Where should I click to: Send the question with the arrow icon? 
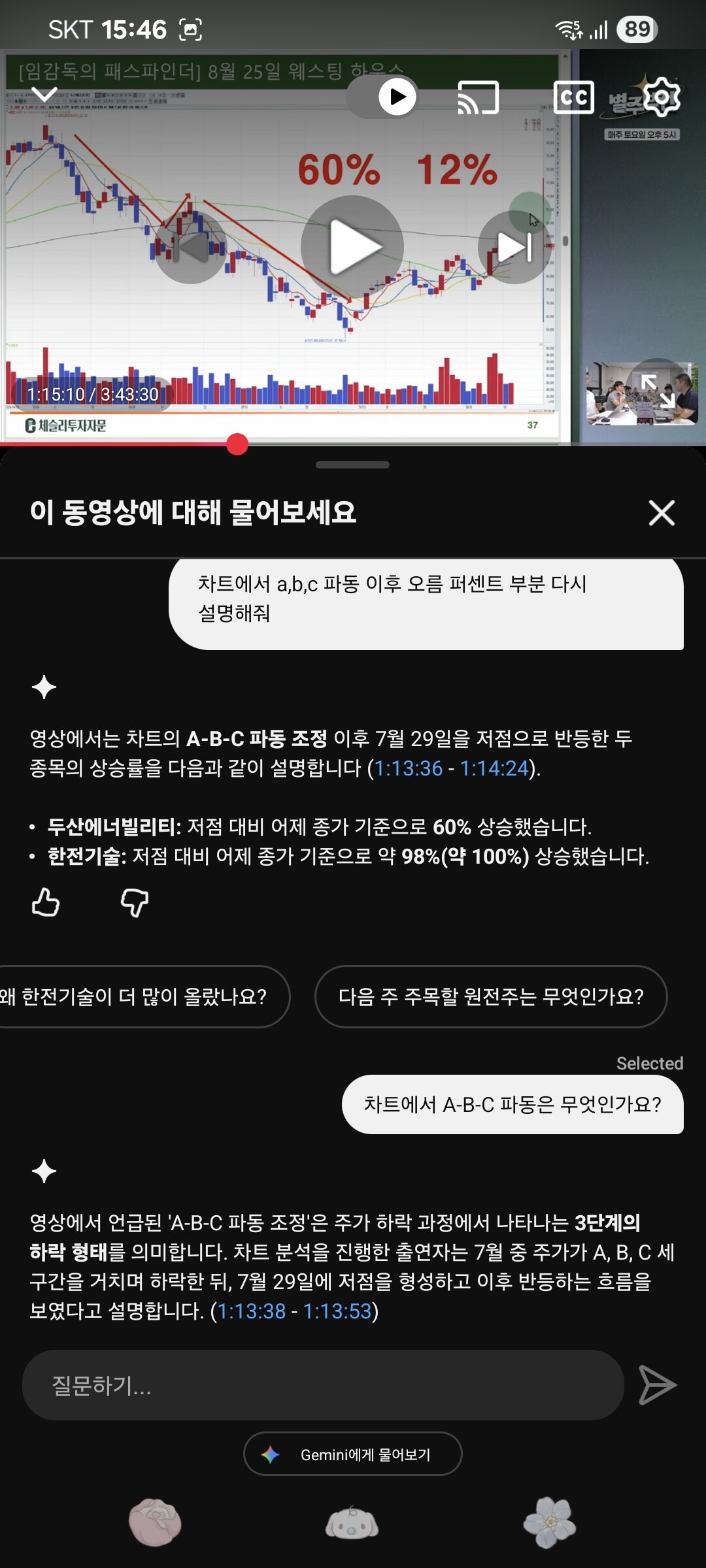pos(657,1385)
